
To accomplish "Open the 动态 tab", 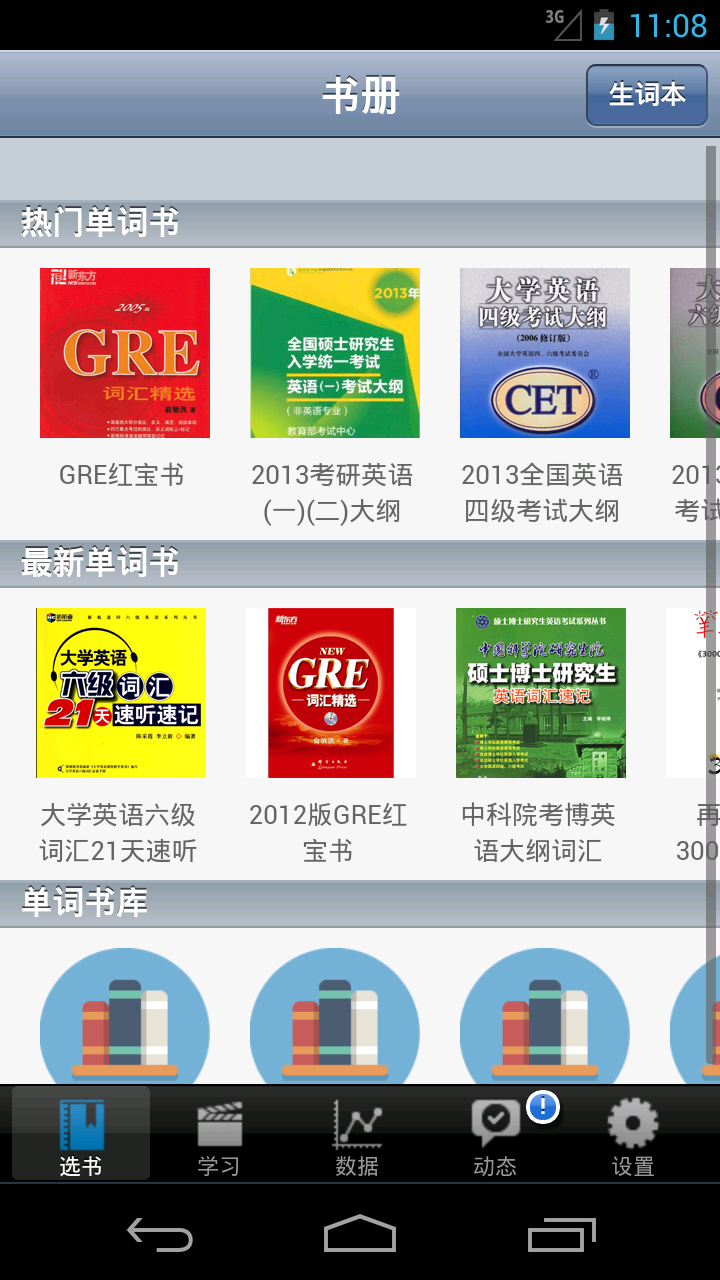I will point(495,1135).
